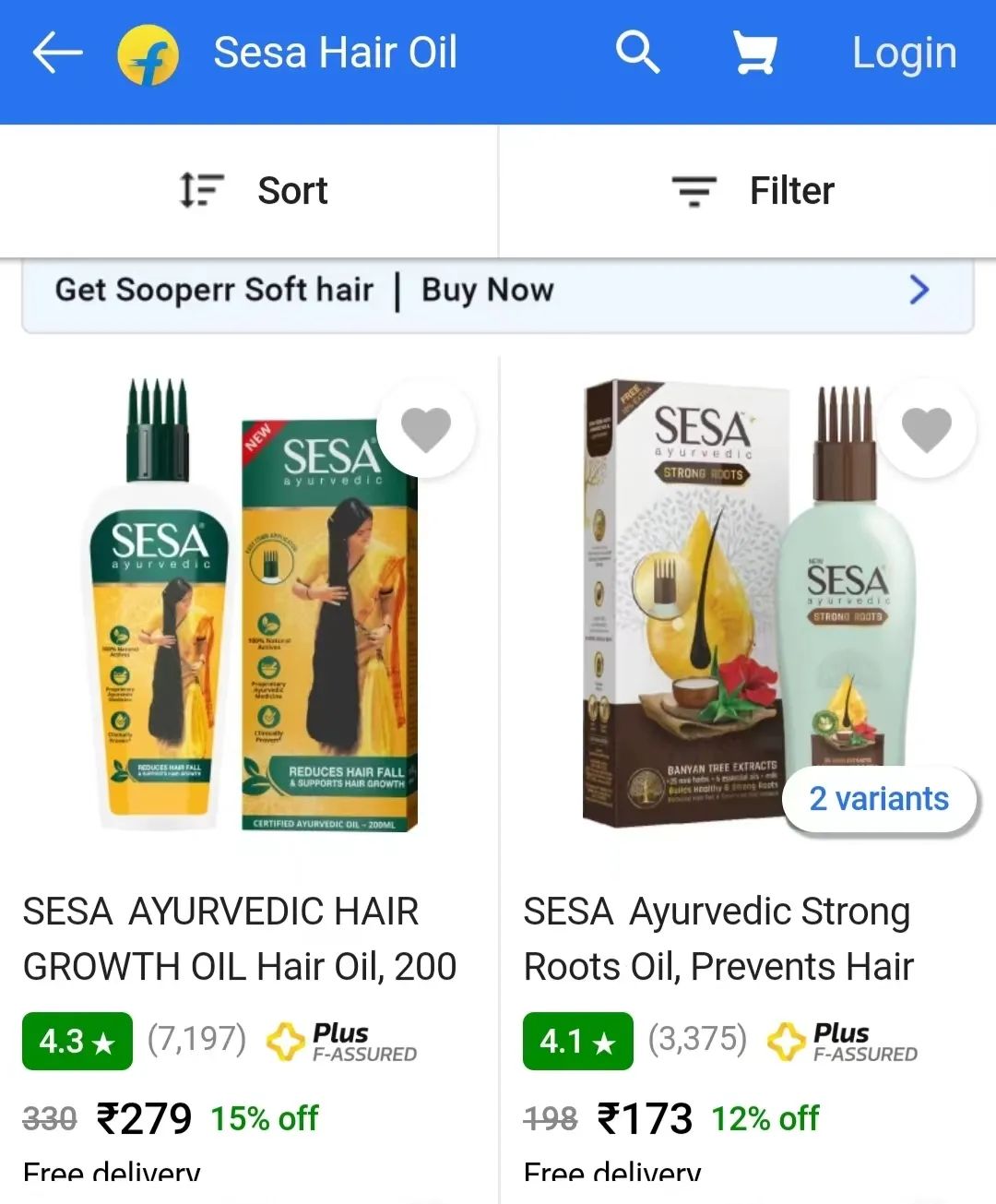Tap Login in the top bar

[904, 54]
